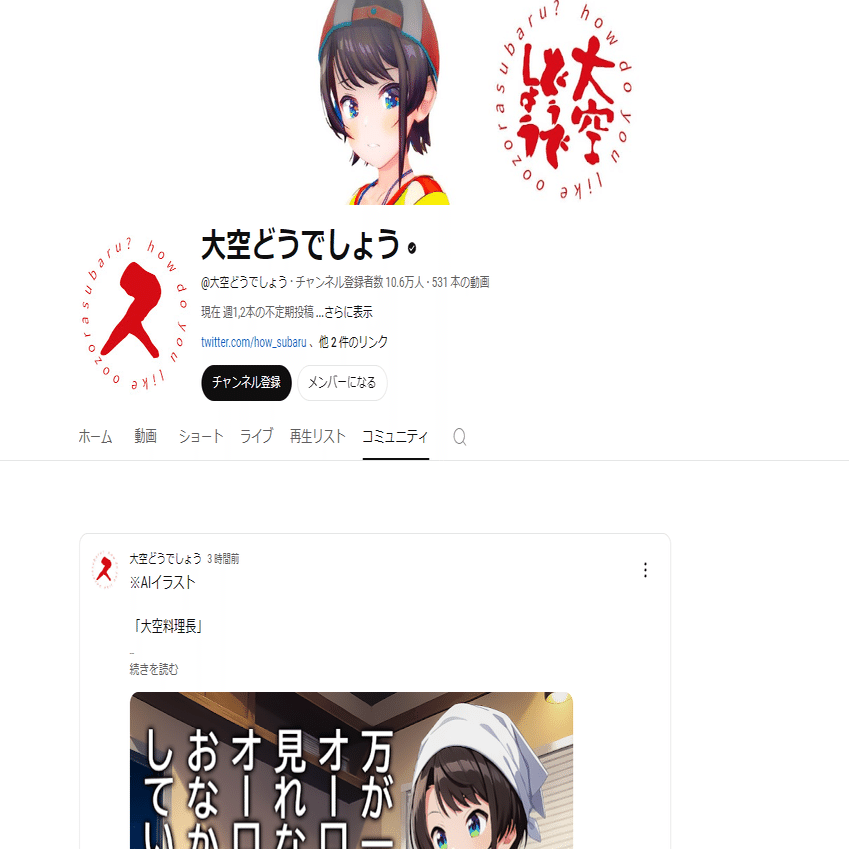The width and height of the screenshot is (849, 849).
Task: Open the ショート tab
Action: [x=201, y=437]
